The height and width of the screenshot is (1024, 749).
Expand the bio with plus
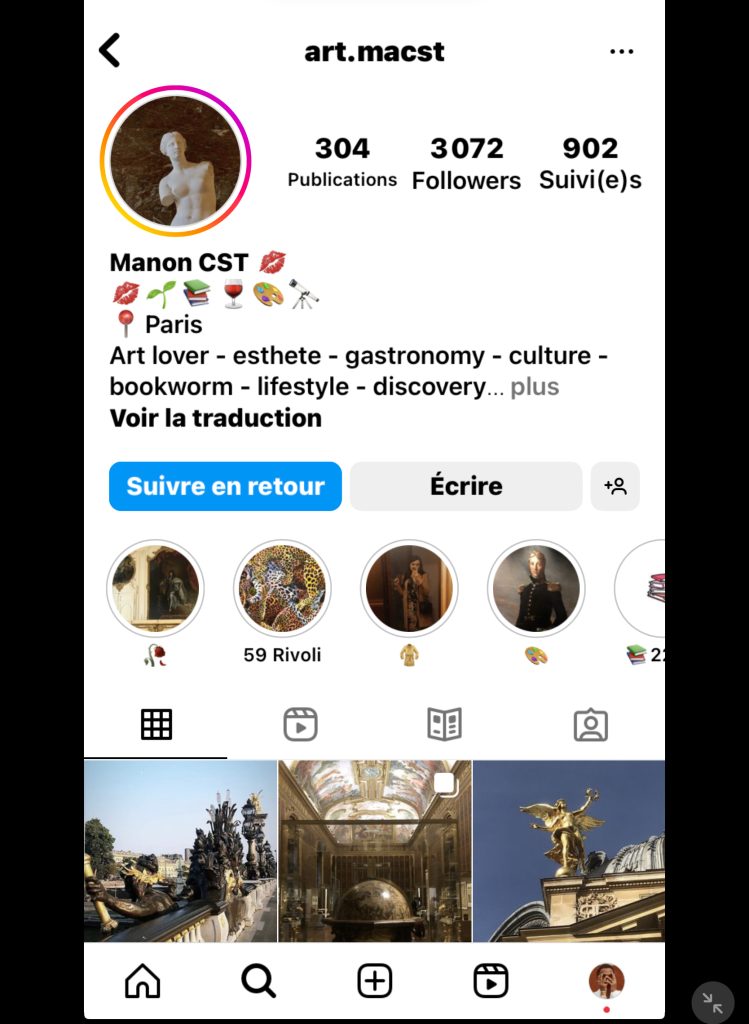[x=535, y=387]
